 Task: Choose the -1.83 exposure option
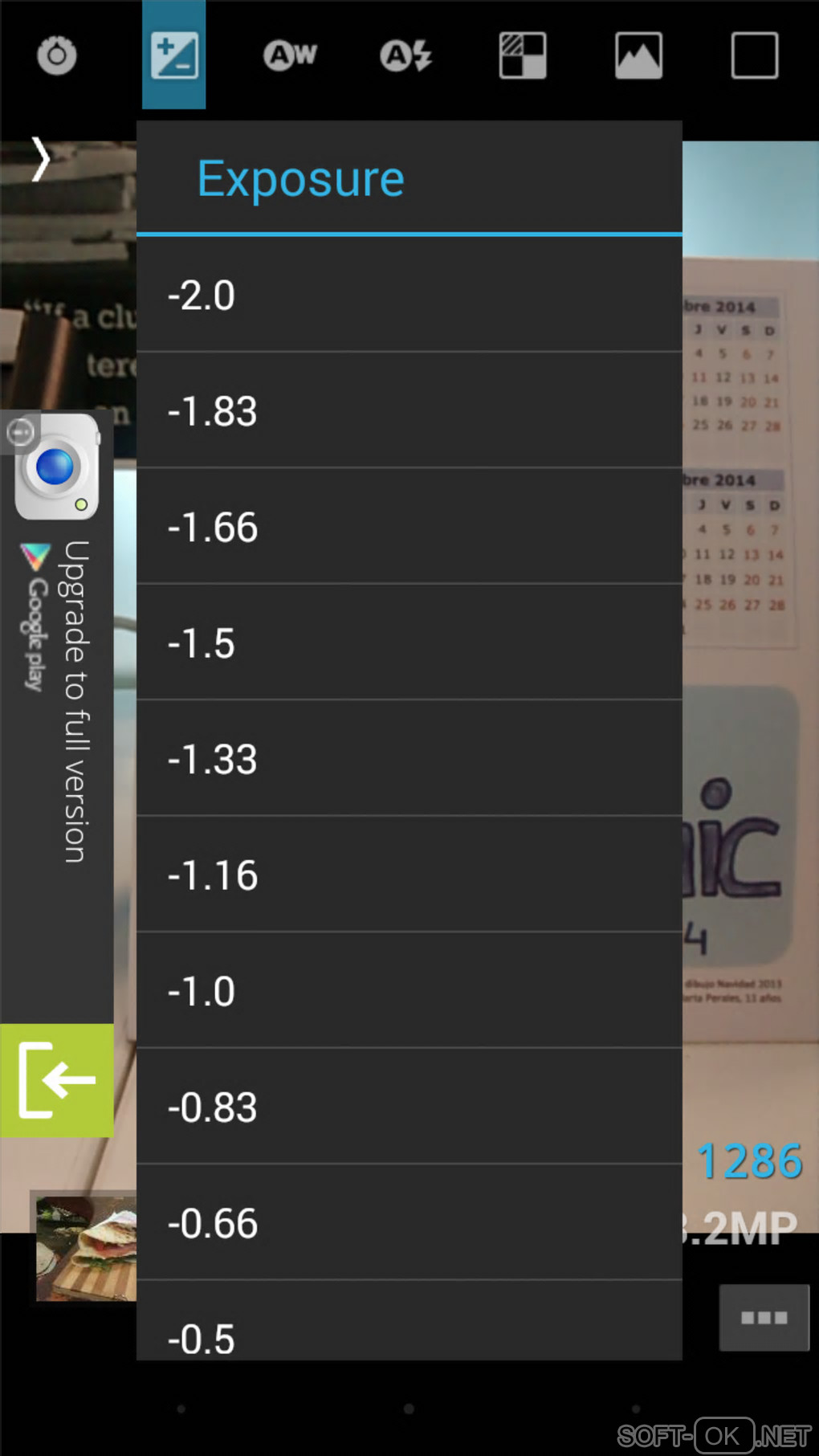pyautogui.click(x=409, y=410)
